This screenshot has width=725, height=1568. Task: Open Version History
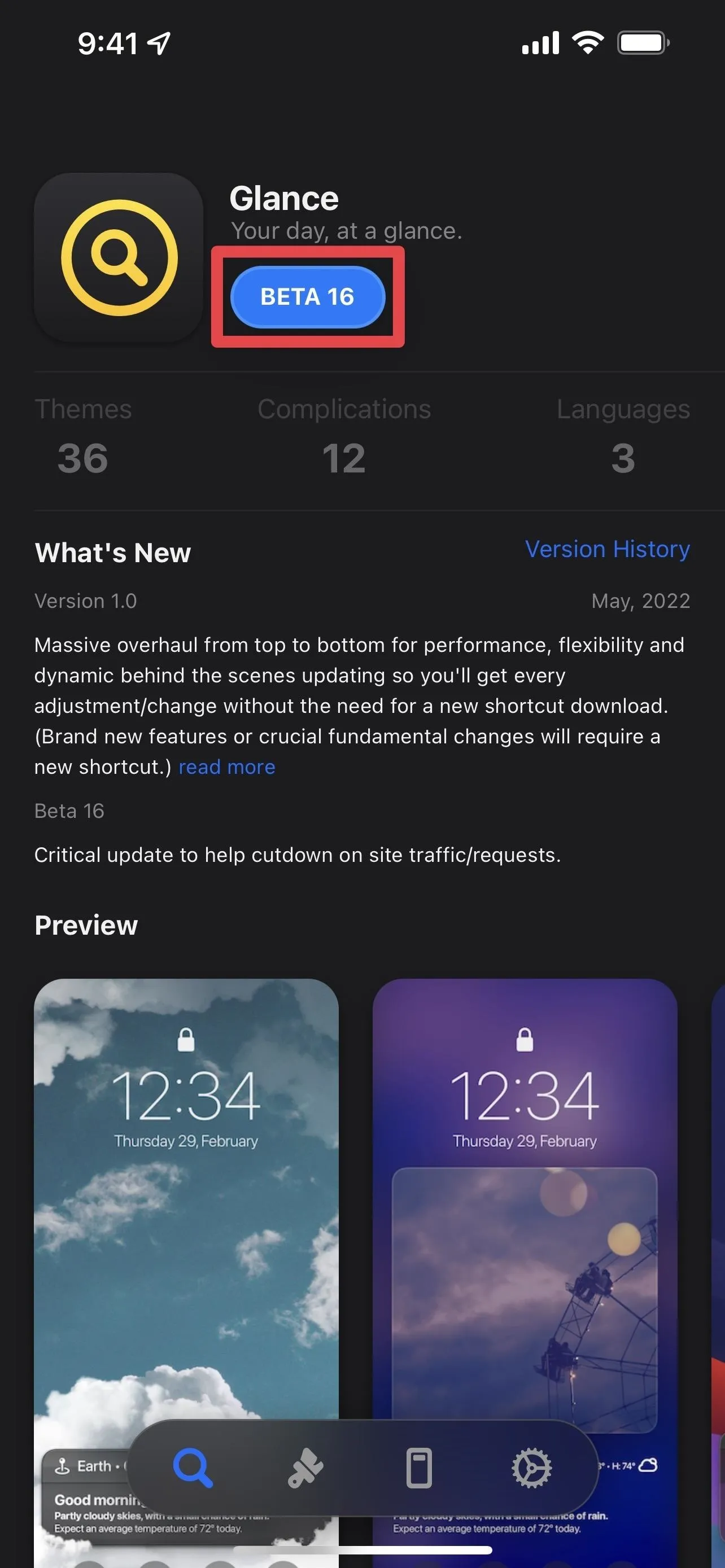click(607, 549)
